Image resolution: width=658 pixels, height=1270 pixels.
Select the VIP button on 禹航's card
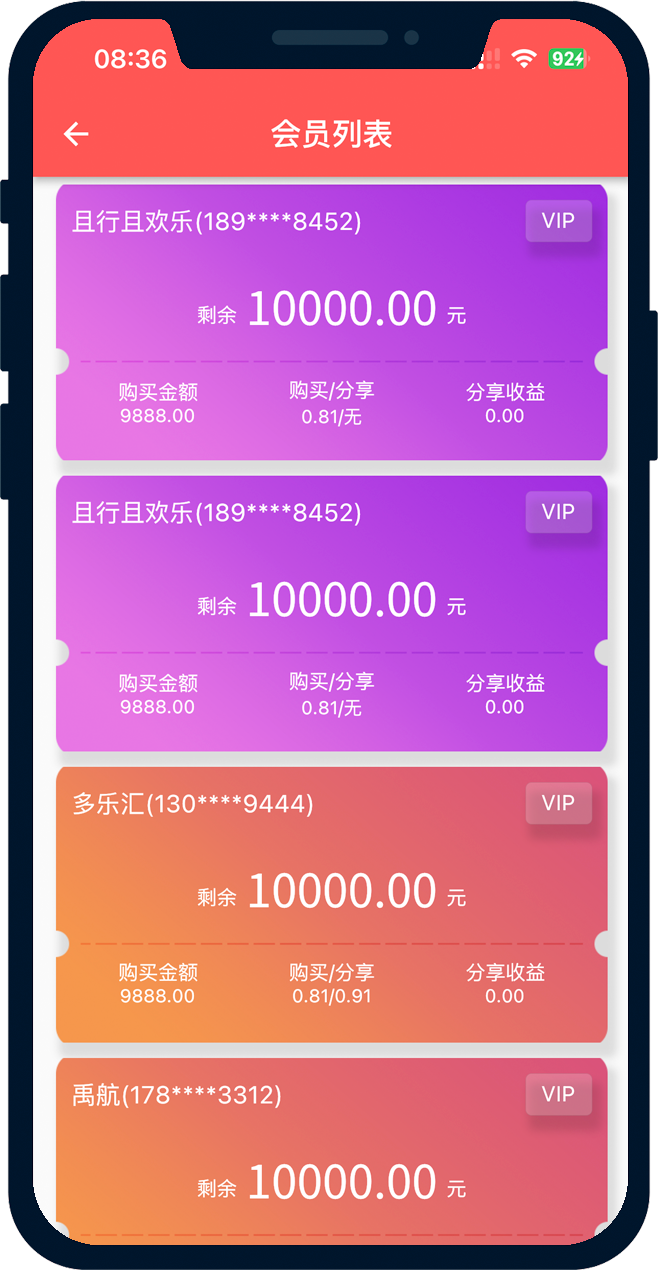pyautogui.click(x=558, y=1094)
